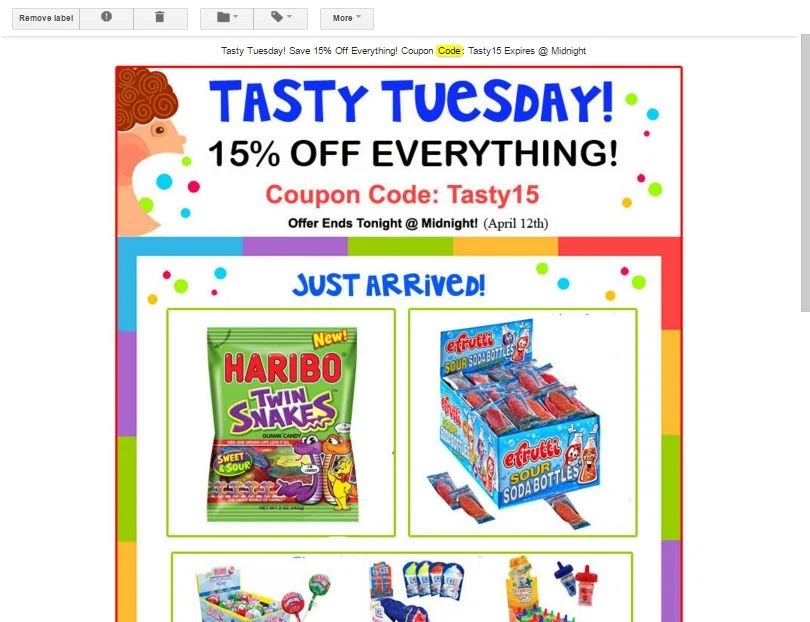
Task: Tap the Remove label button
Action: coord(45,18)
